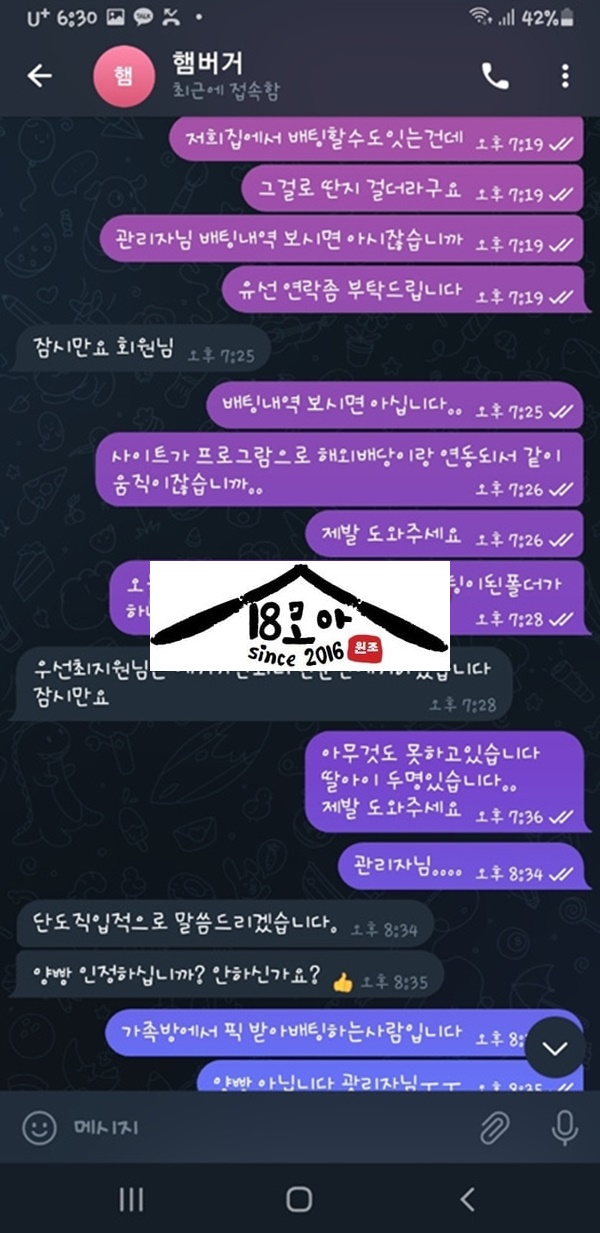Go back to the chat list
Image resolution: width=600 pixels, height=1233 pixels.
39,76
